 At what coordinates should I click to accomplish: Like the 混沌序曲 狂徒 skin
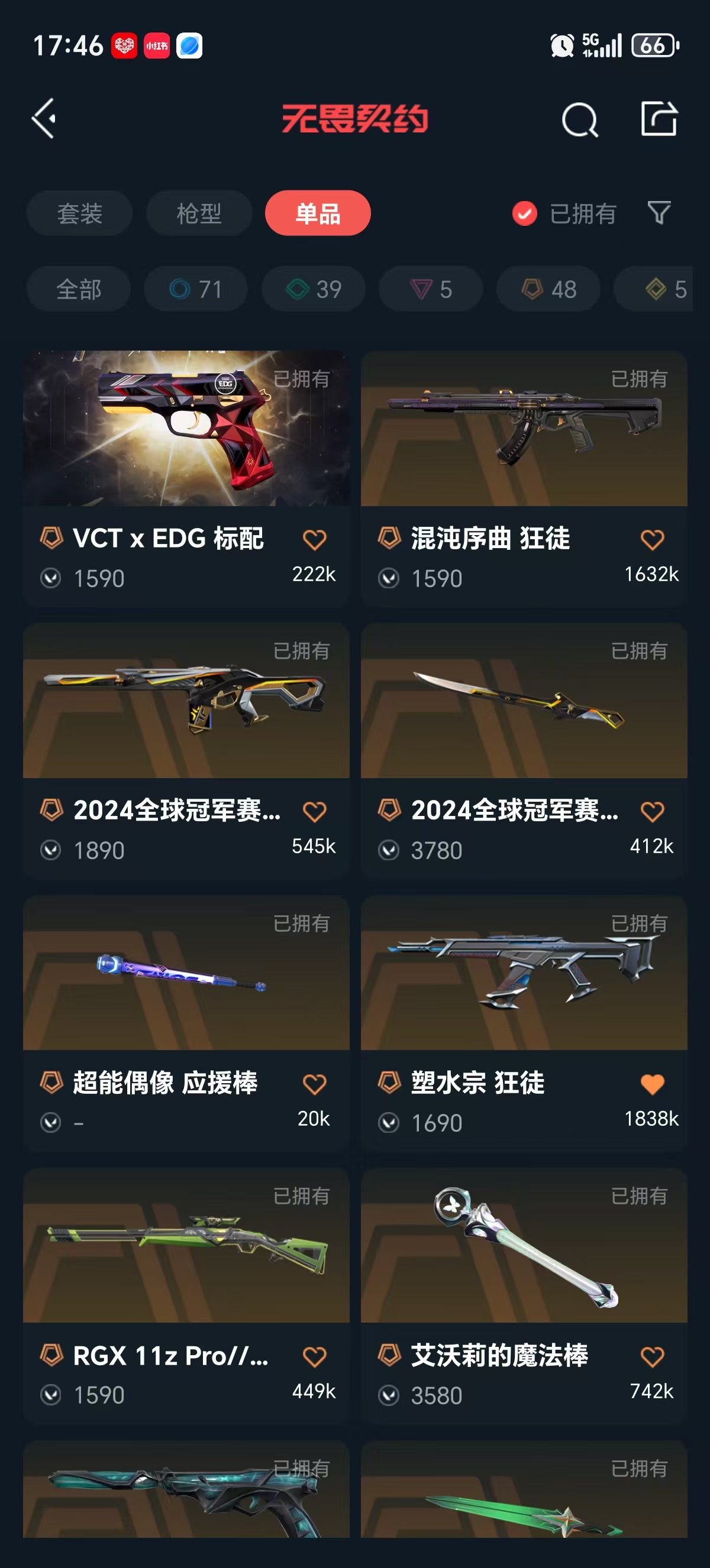coord(651,539)
